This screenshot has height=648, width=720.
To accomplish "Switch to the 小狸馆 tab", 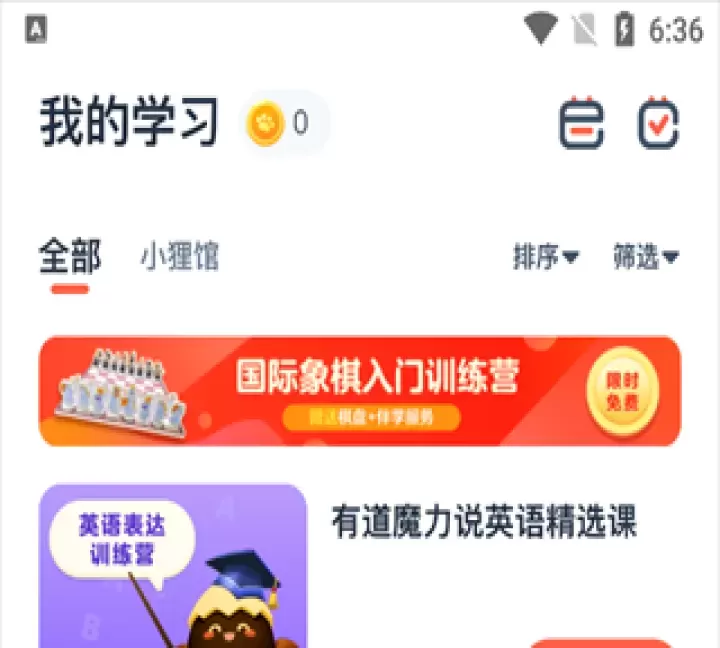I will click(x=179, y=258).
